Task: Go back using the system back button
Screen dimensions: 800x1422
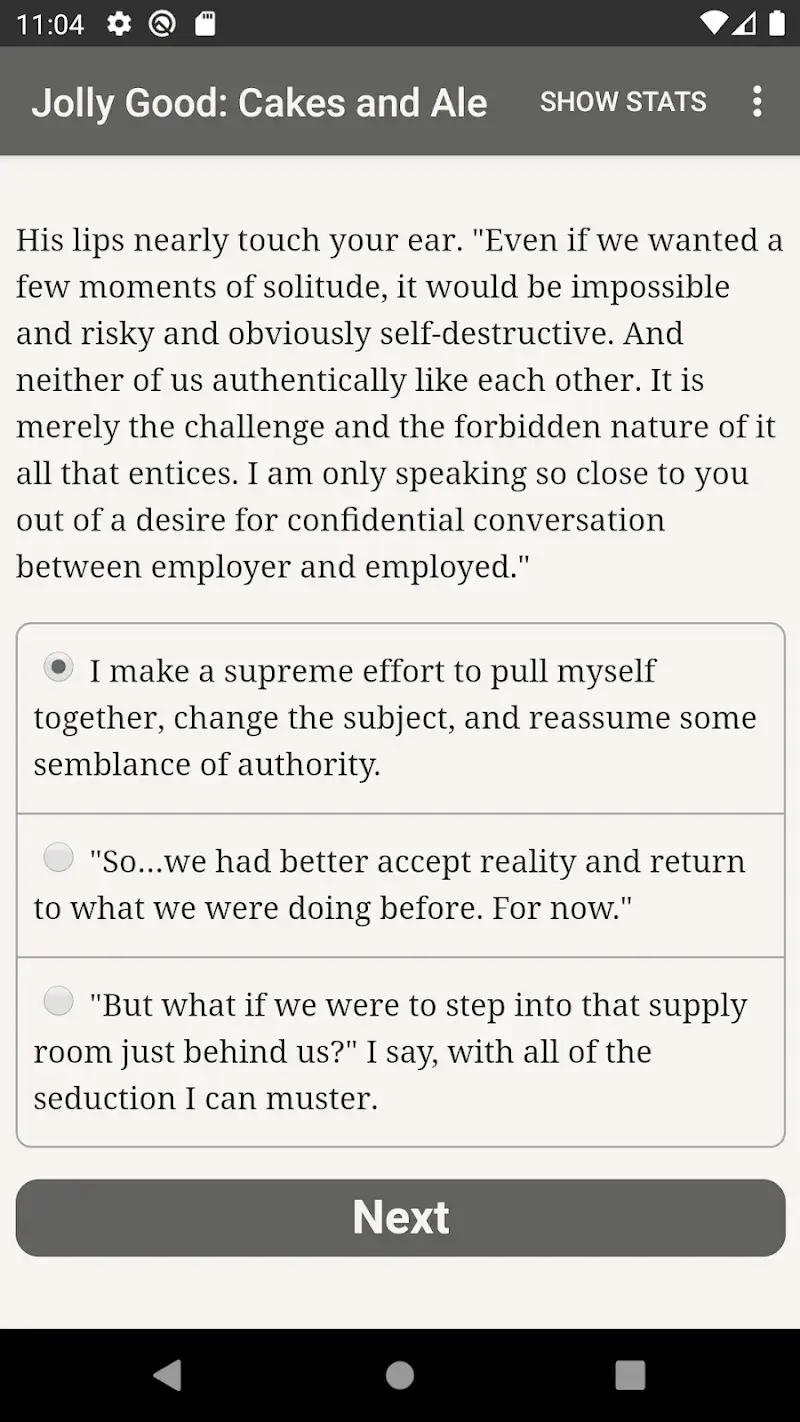Action: tap(168, 1376)
